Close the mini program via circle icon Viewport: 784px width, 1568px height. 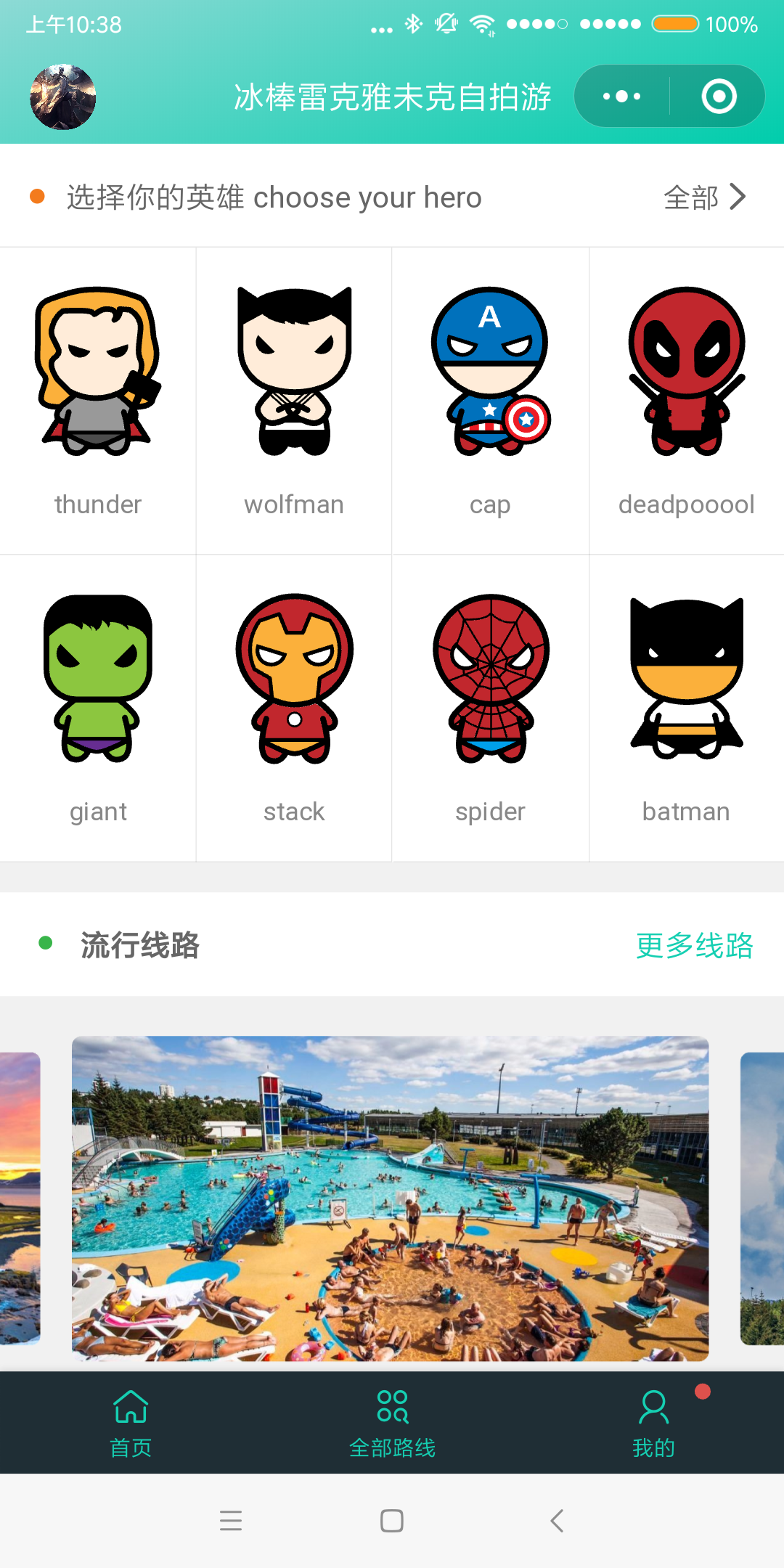coord(719,97)
